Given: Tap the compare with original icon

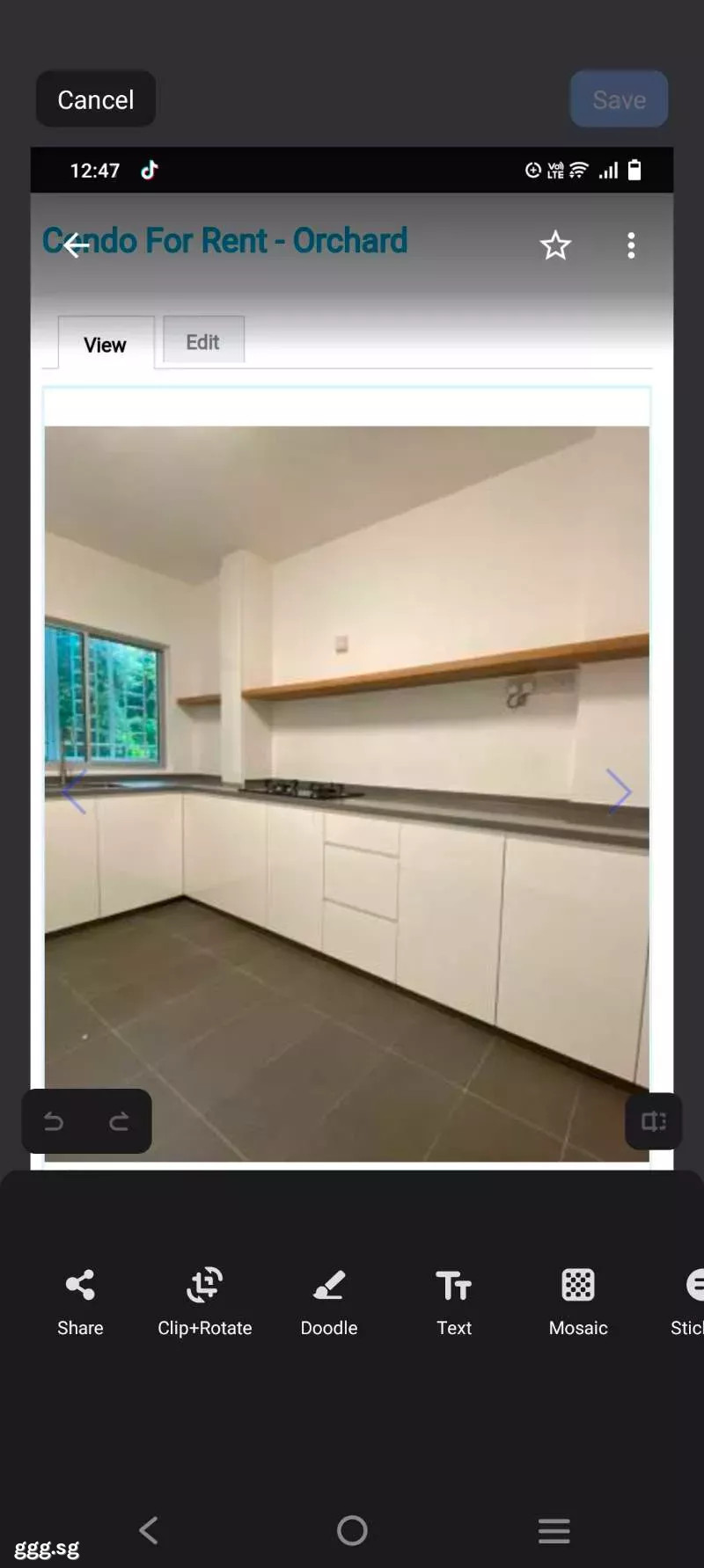Looking at the screenshot, I should (x=653, y=1121).
